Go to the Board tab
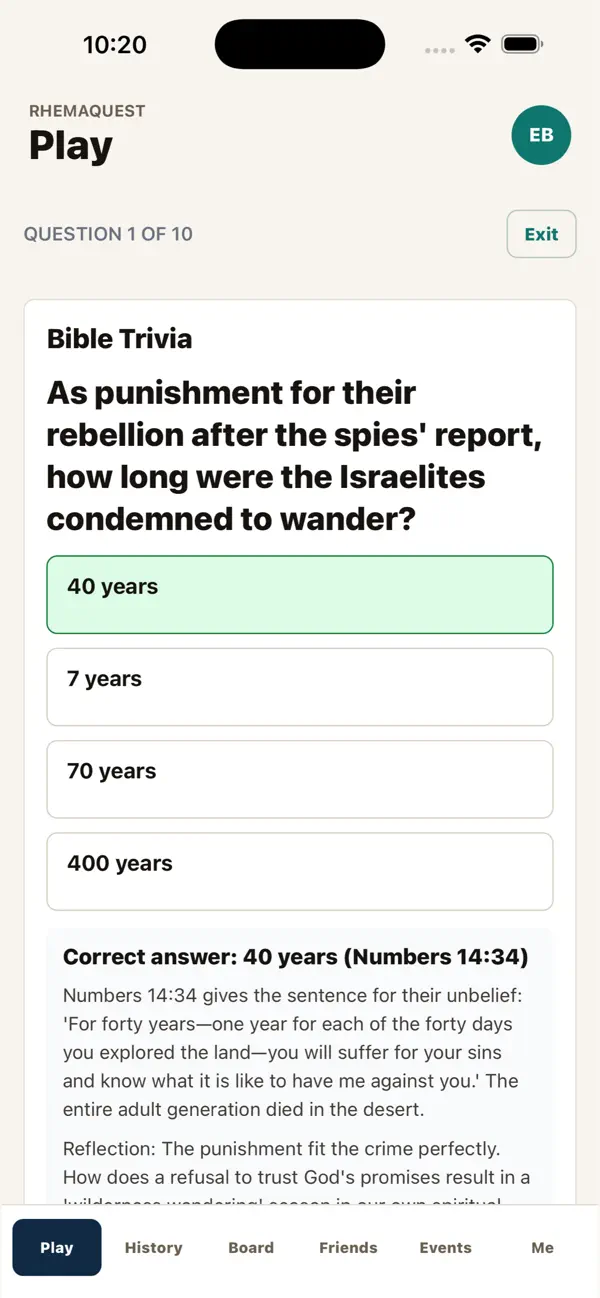Image resolution: width=600 pixels, height=1298 pixels. coord(251,1248)
